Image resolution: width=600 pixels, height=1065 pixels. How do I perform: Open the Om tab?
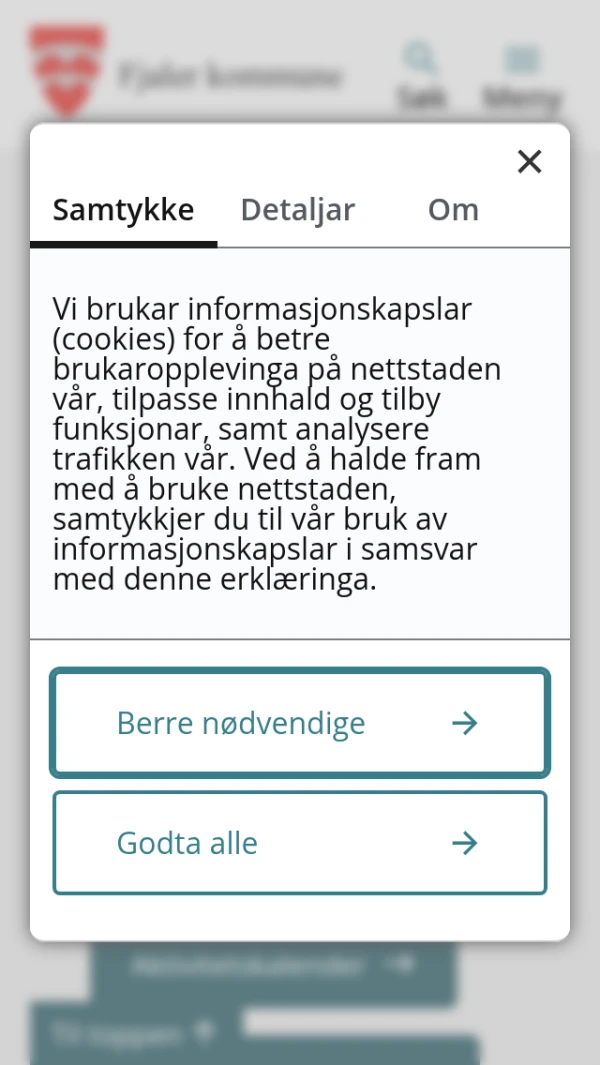(x=453, y=210)
